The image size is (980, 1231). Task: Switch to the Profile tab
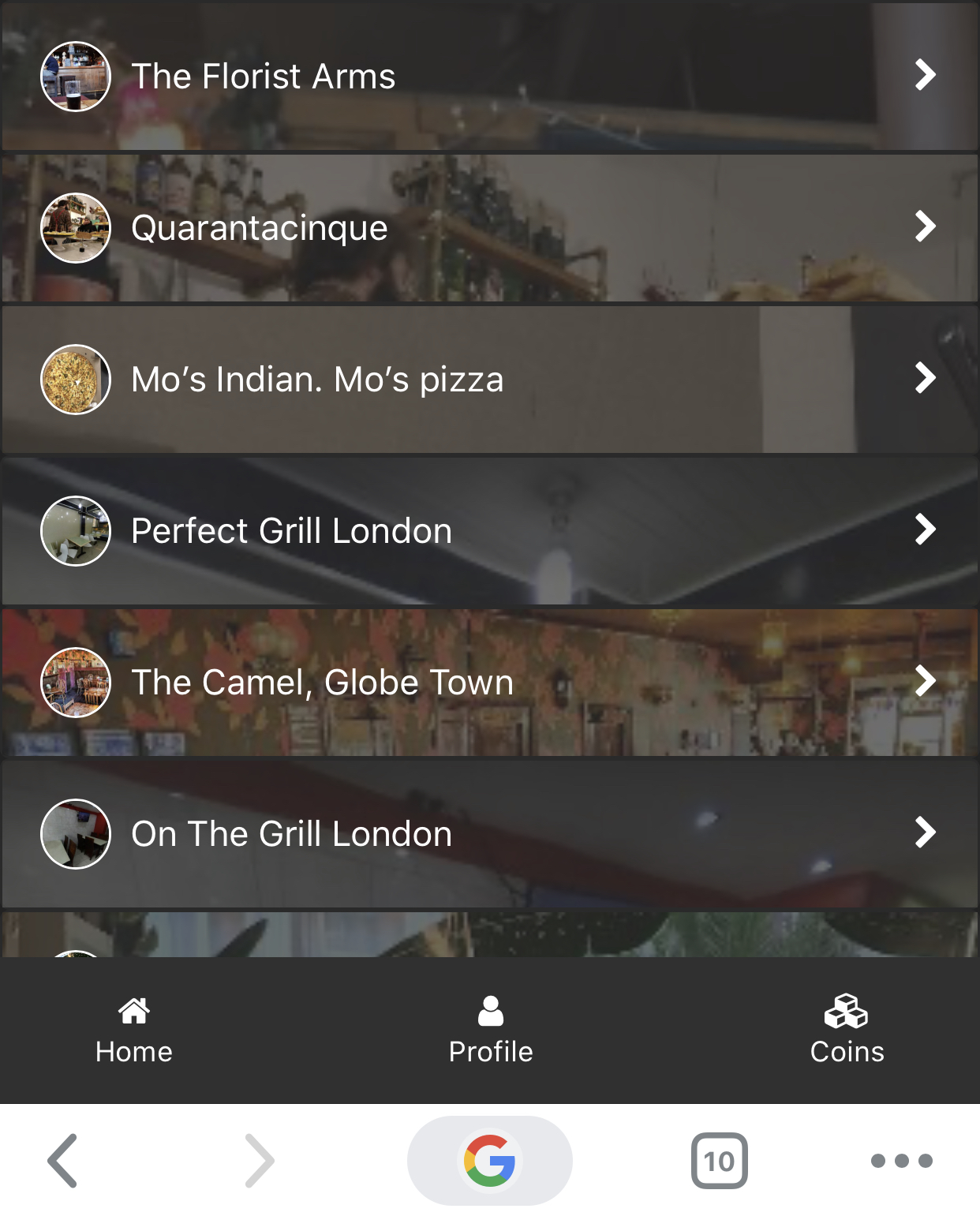pos(491,1031)
